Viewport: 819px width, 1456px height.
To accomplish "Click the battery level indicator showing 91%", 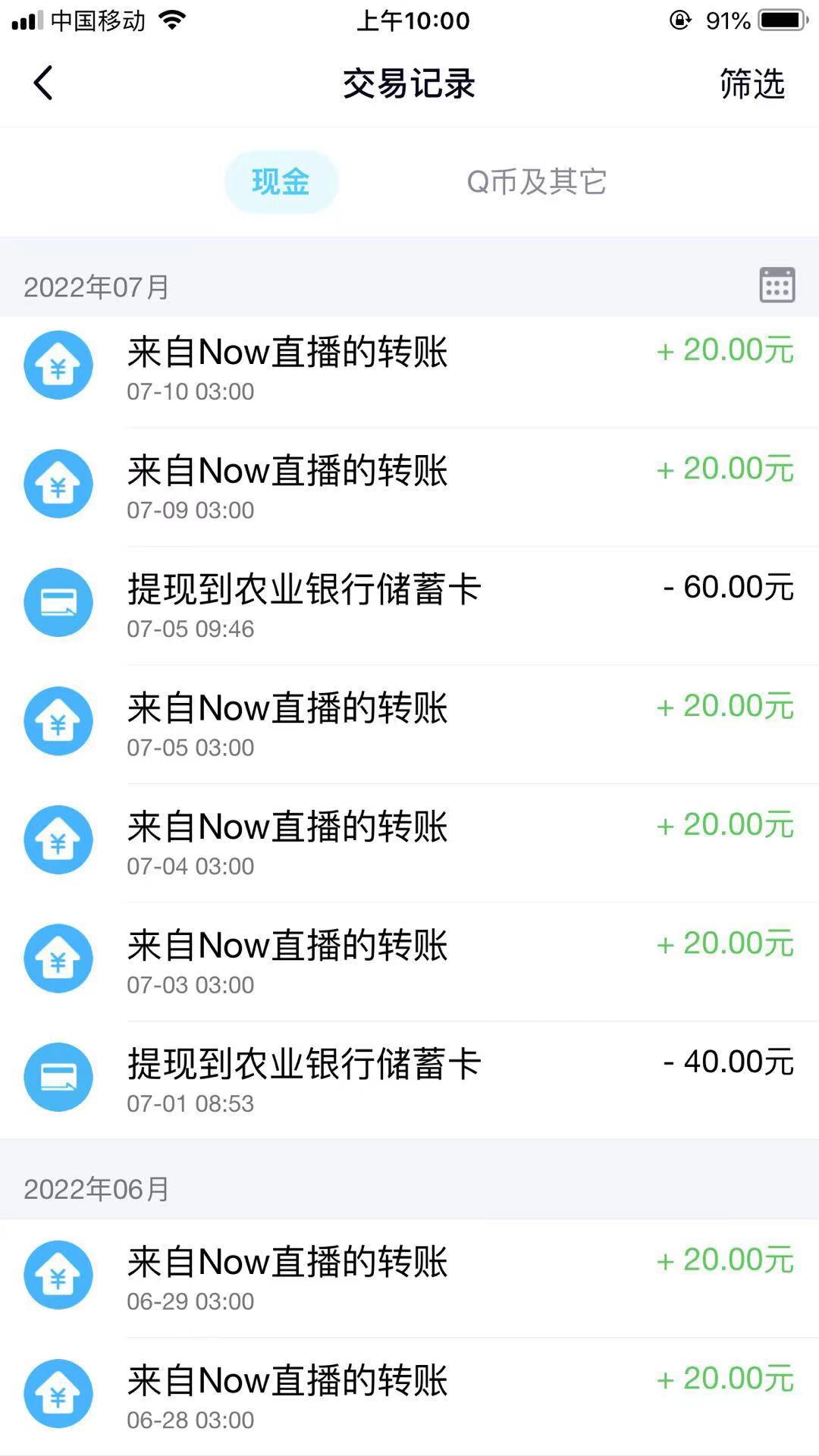I will coord(781,20).
